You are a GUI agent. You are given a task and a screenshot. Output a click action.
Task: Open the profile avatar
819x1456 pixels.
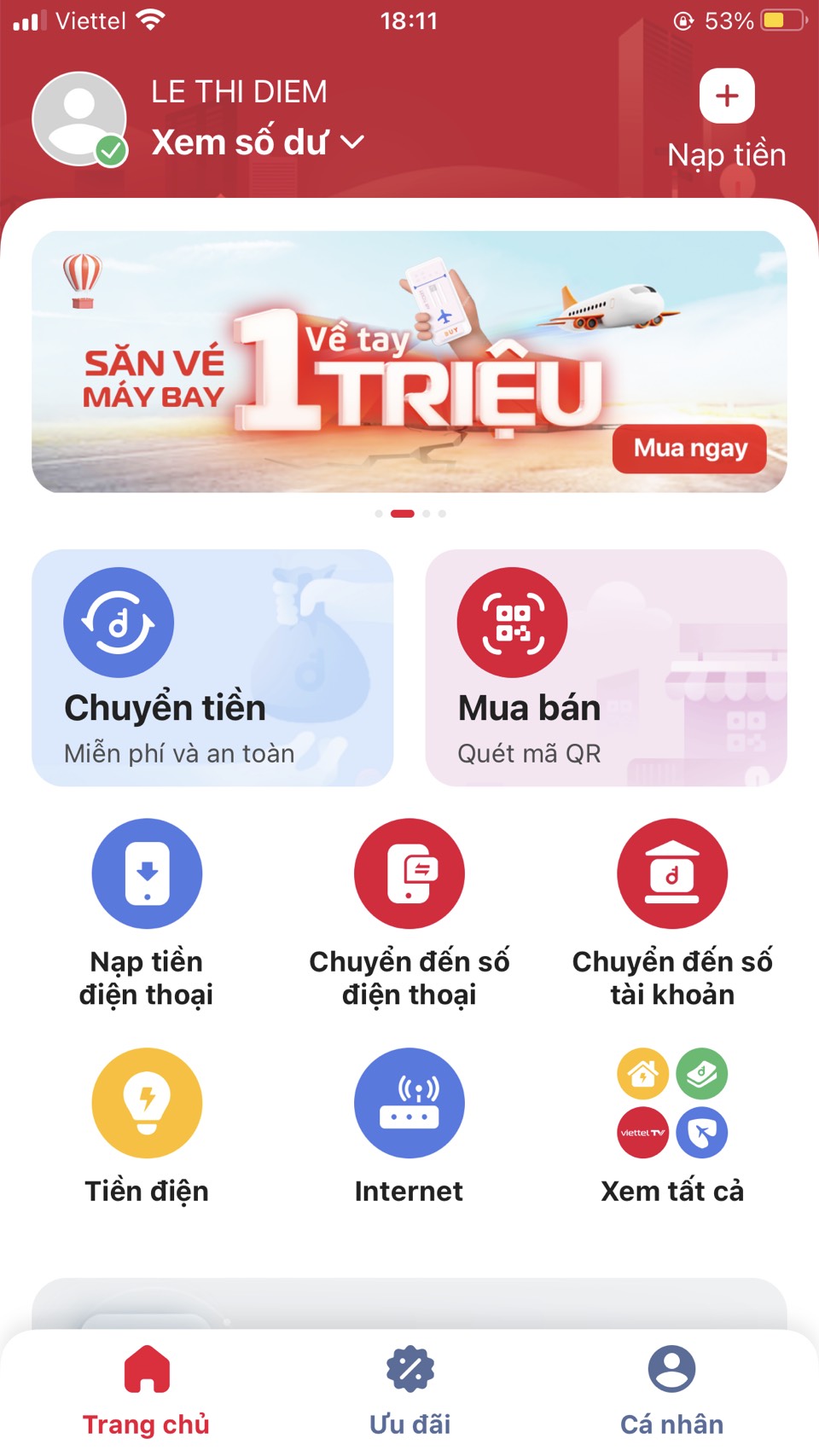pyautogui.click(x=79, y=119)
